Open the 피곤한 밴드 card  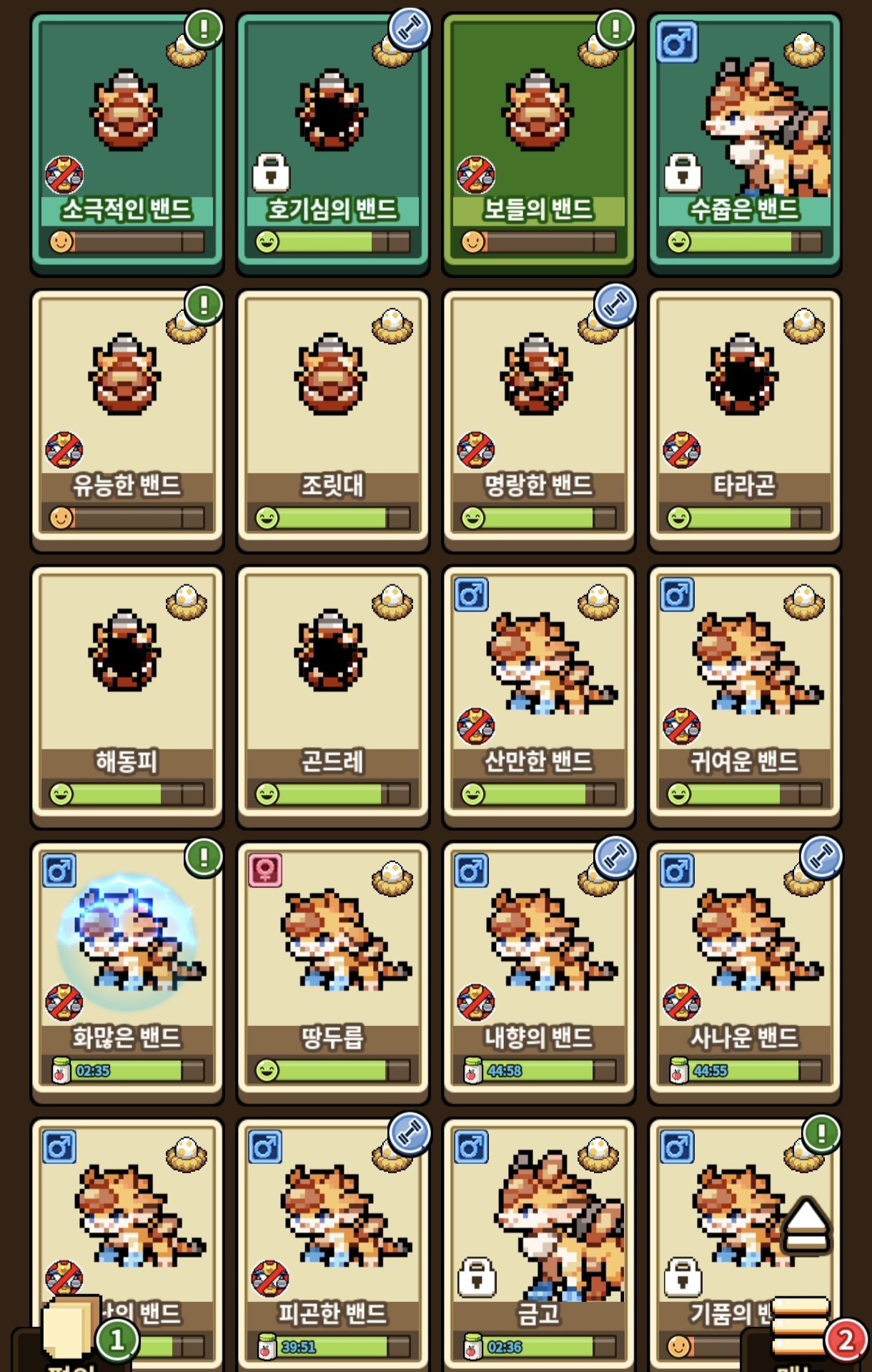coord(333,1245)
